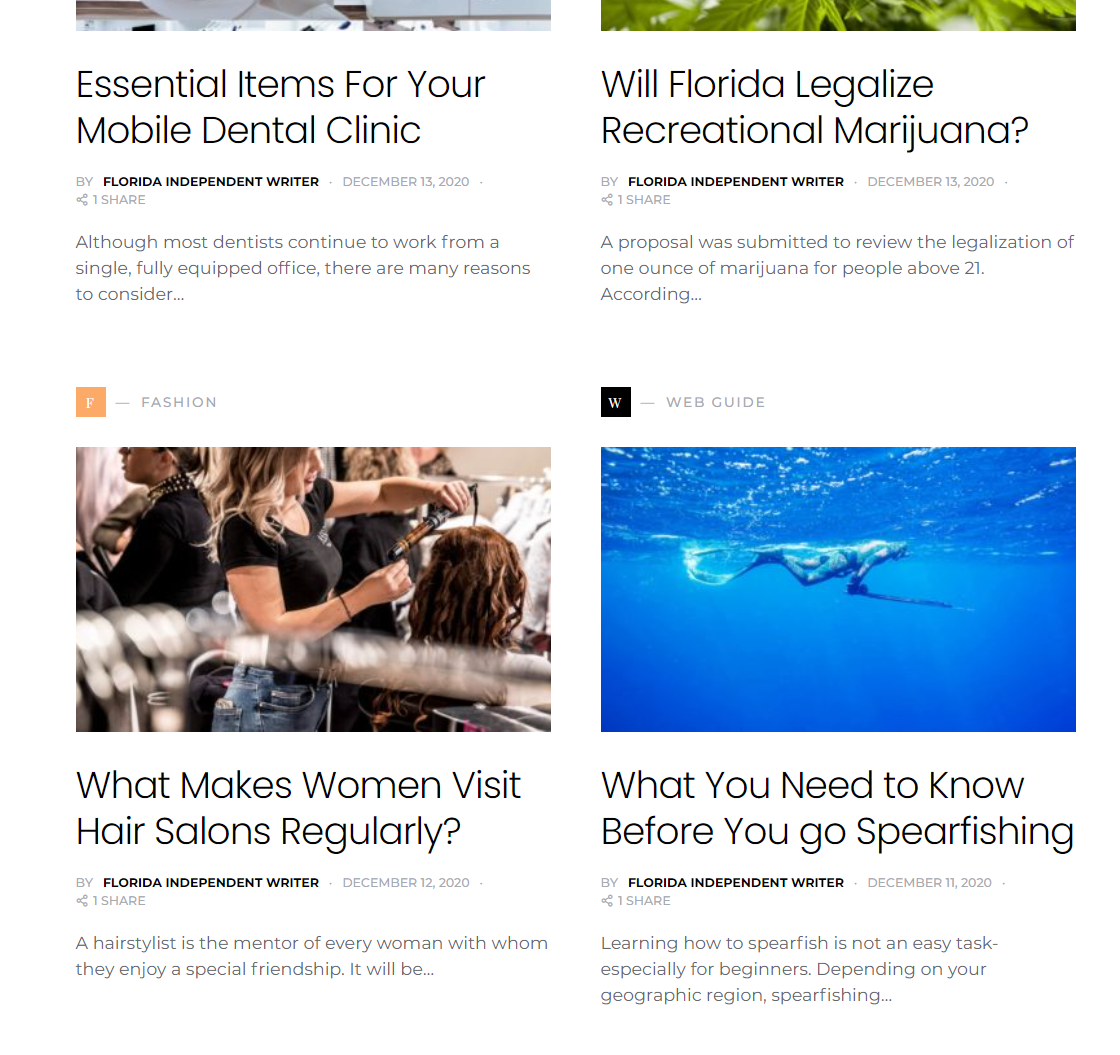Screen dimensions: 1120x1055
Task: Share the Hair Salons article
Action: 111,901
